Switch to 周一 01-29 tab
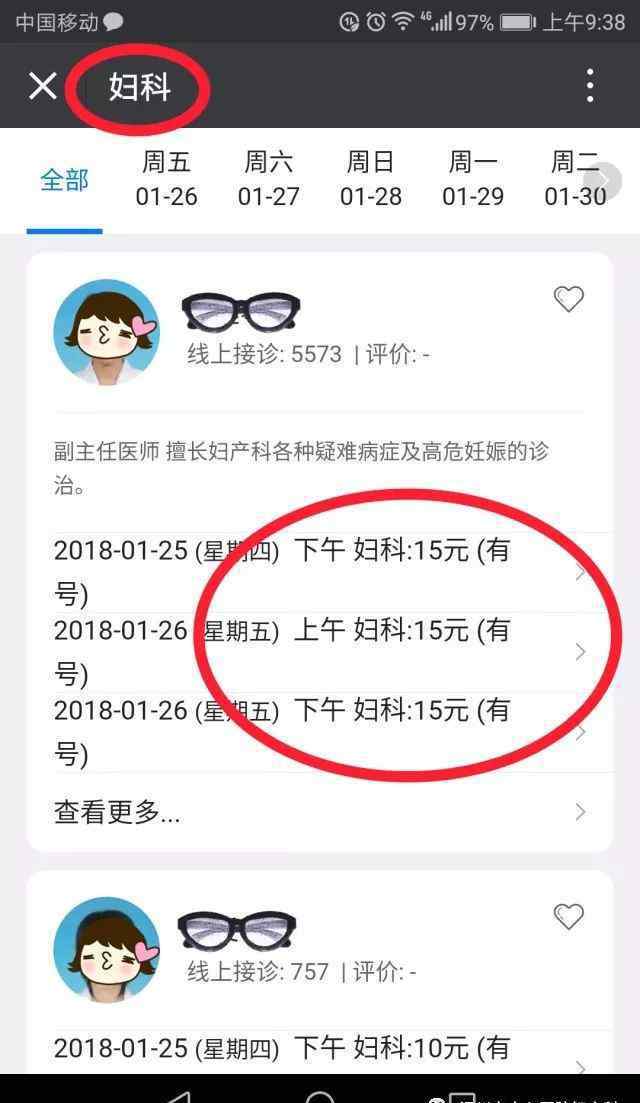640x1103 pixels. [473, 179]
